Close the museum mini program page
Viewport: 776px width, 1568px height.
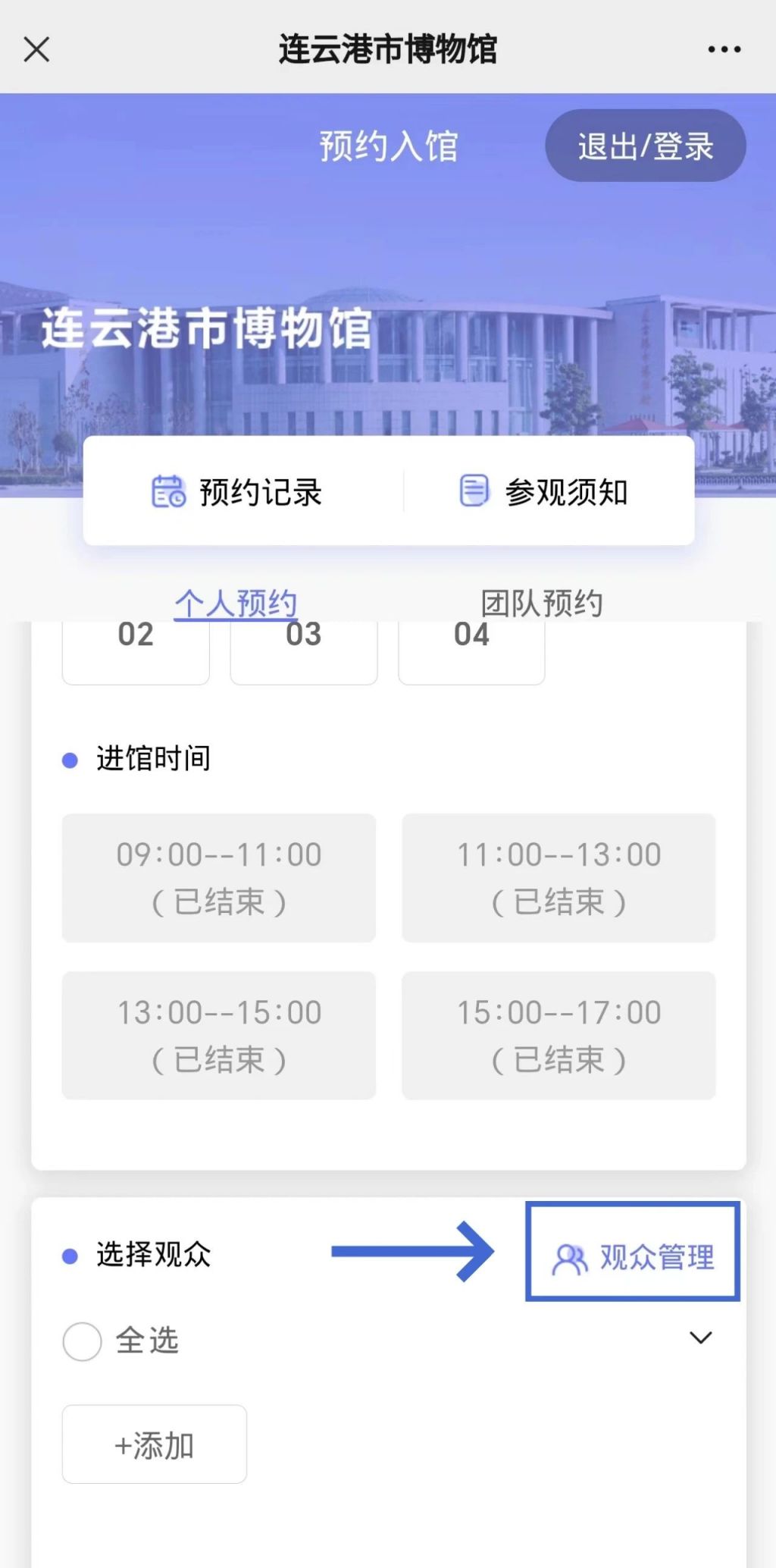[36, 50]
